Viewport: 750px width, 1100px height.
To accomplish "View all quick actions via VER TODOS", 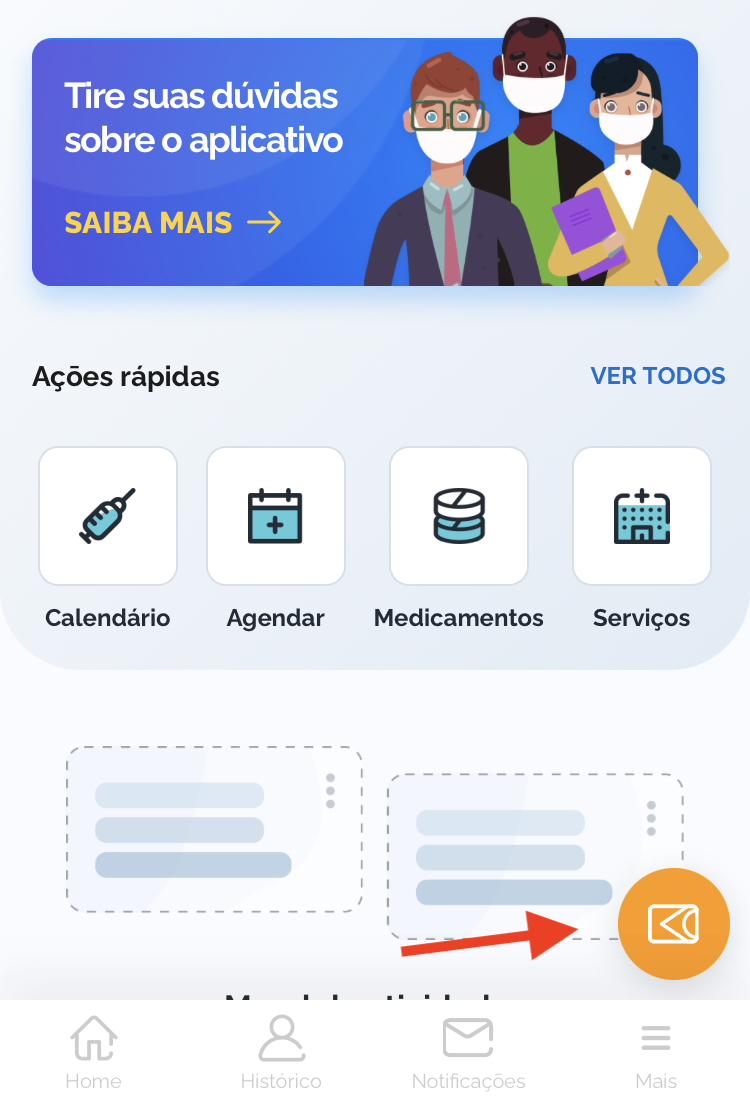I will click(657, 376).
